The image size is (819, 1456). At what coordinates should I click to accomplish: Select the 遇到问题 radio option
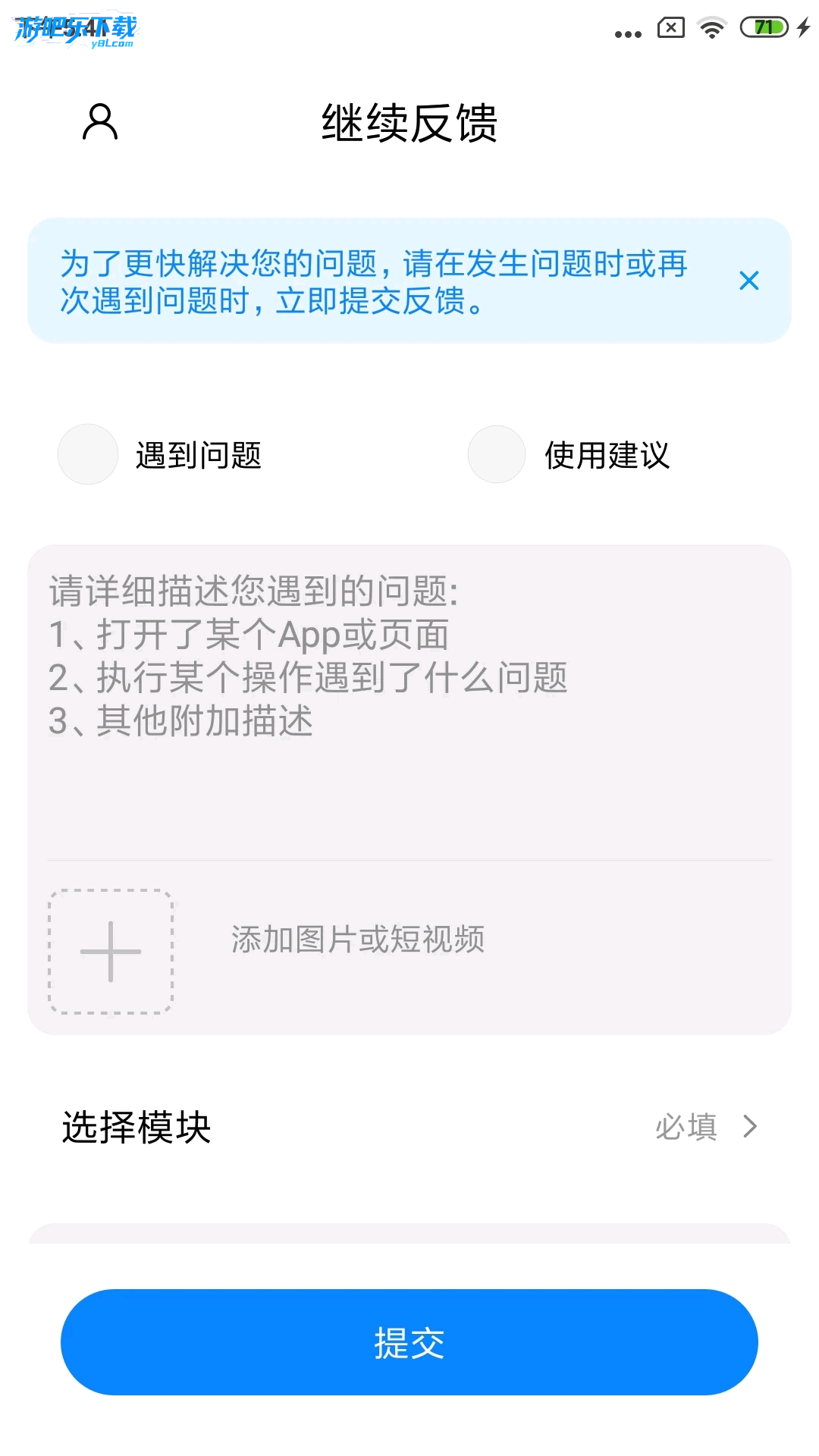[88, 454]
